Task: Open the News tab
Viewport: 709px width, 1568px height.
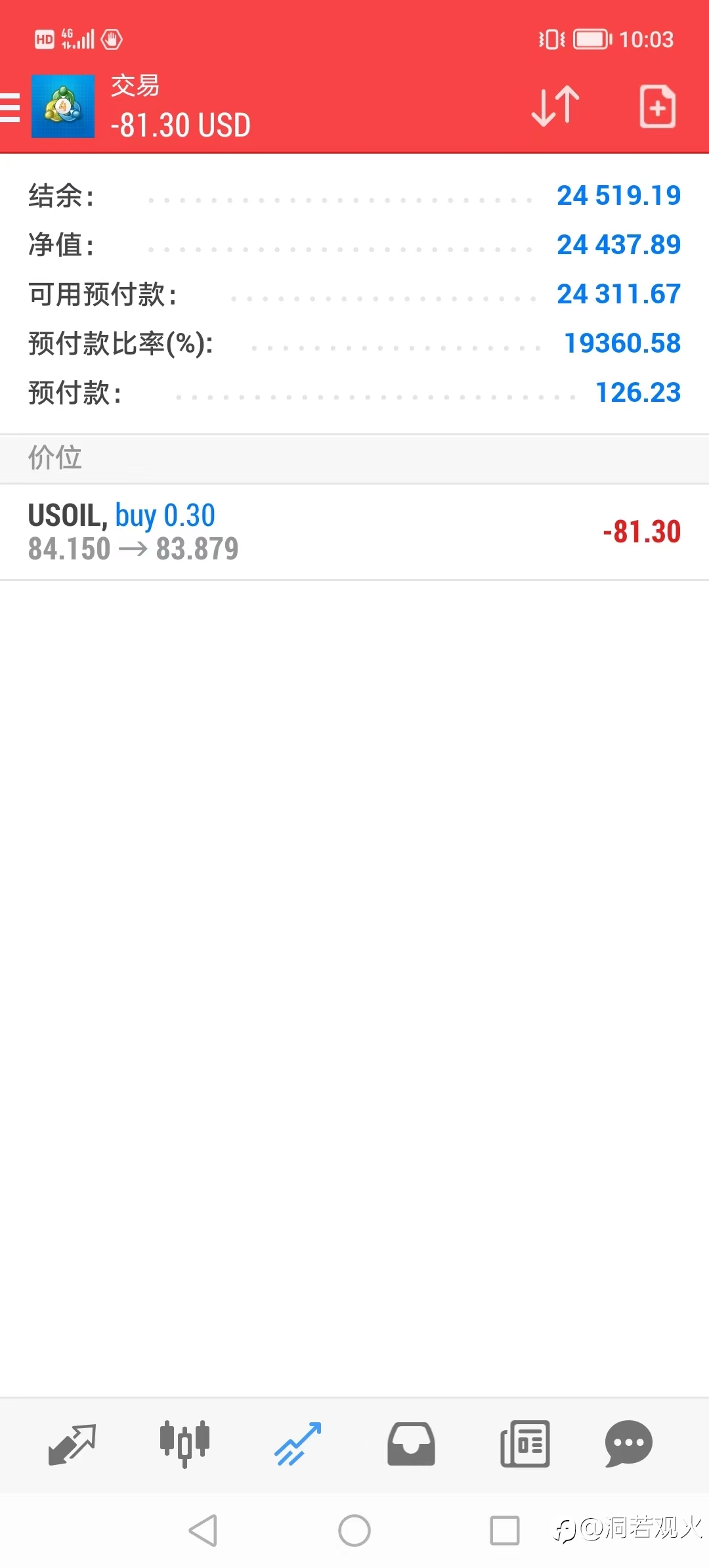Action: (x=525, y=1444)
